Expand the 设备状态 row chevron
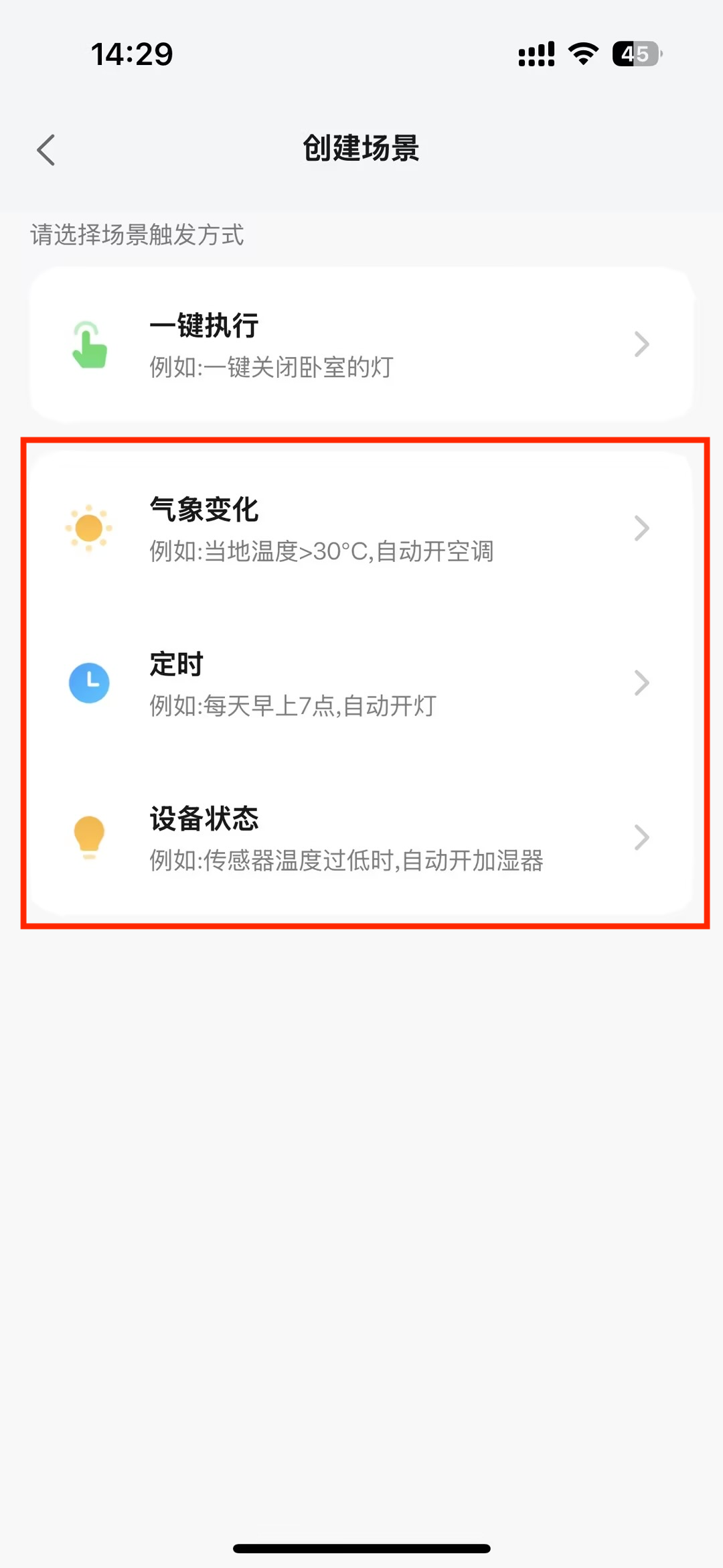The image size is (723, 1568). pos(642,838)
